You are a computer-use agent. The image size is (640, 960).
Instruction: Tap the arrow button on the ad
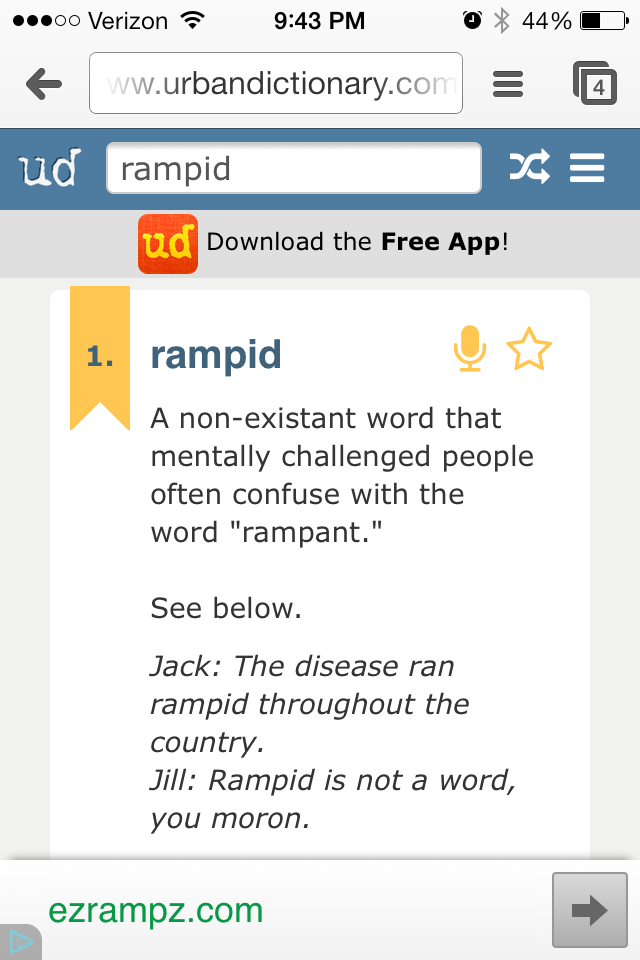590,910
